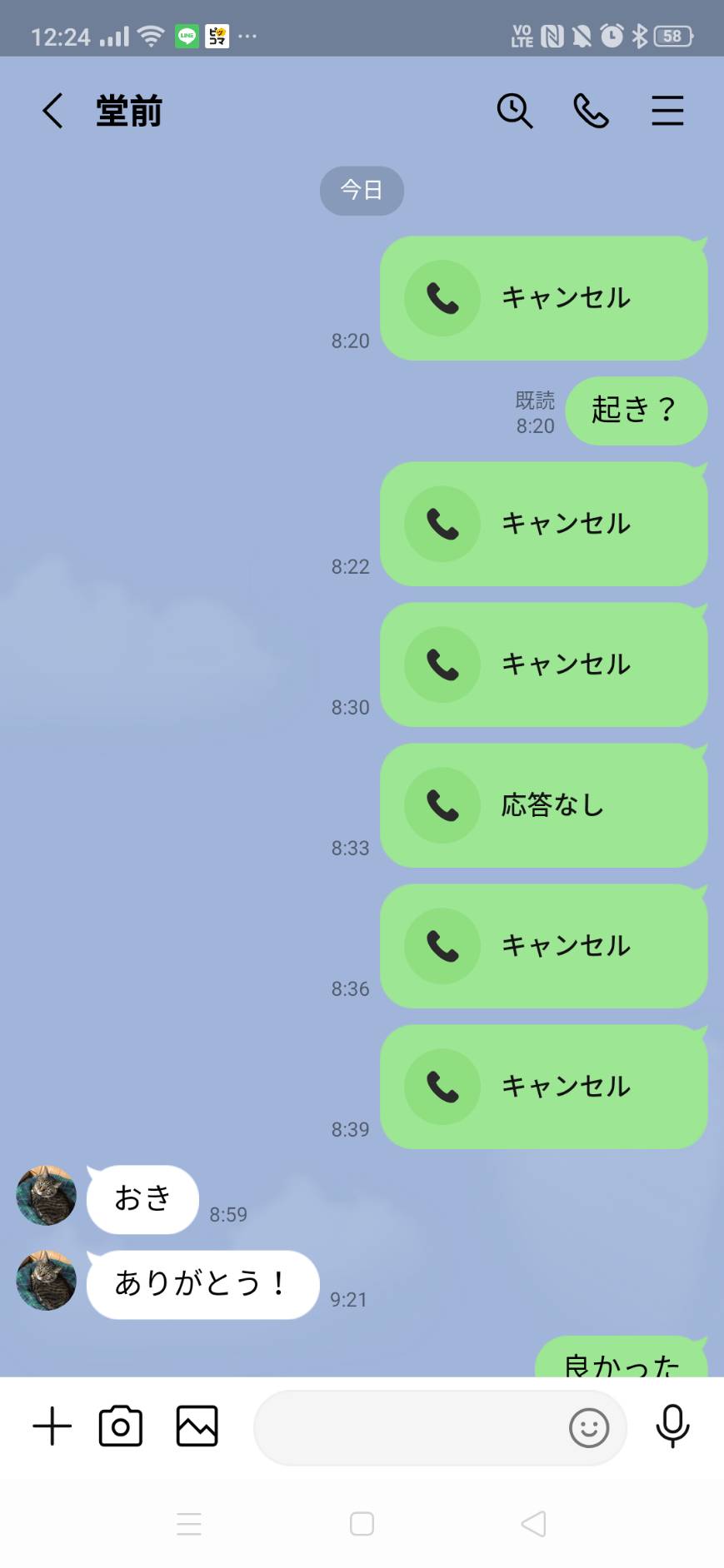Image resolution: width=724 pixels, height=1568 pixels.
Task: Open the avatar beside the おき message
Action: tap(47, 1196)
